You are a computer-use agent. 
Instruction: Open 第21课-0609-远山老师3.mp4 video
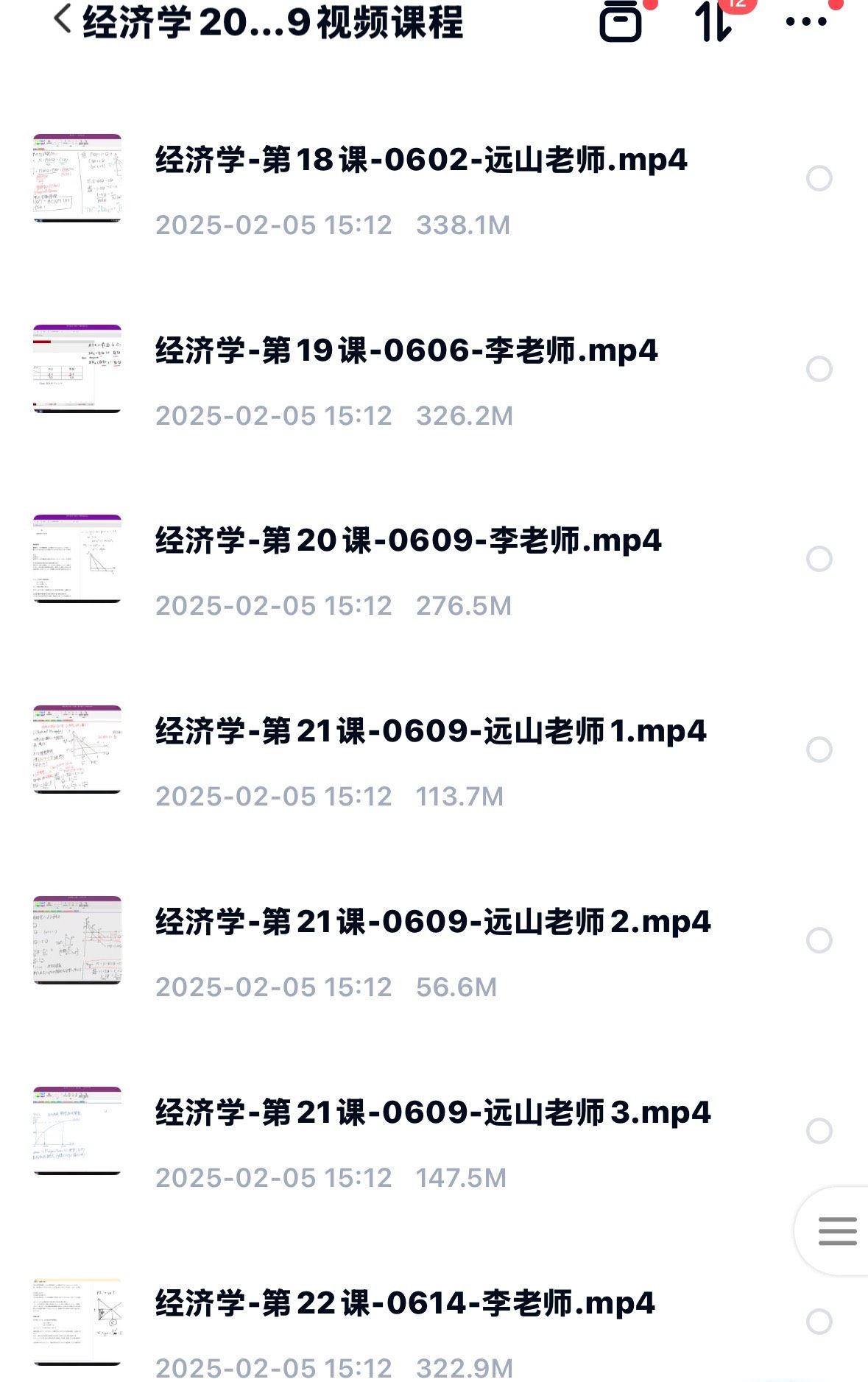tap(433, 1113)
